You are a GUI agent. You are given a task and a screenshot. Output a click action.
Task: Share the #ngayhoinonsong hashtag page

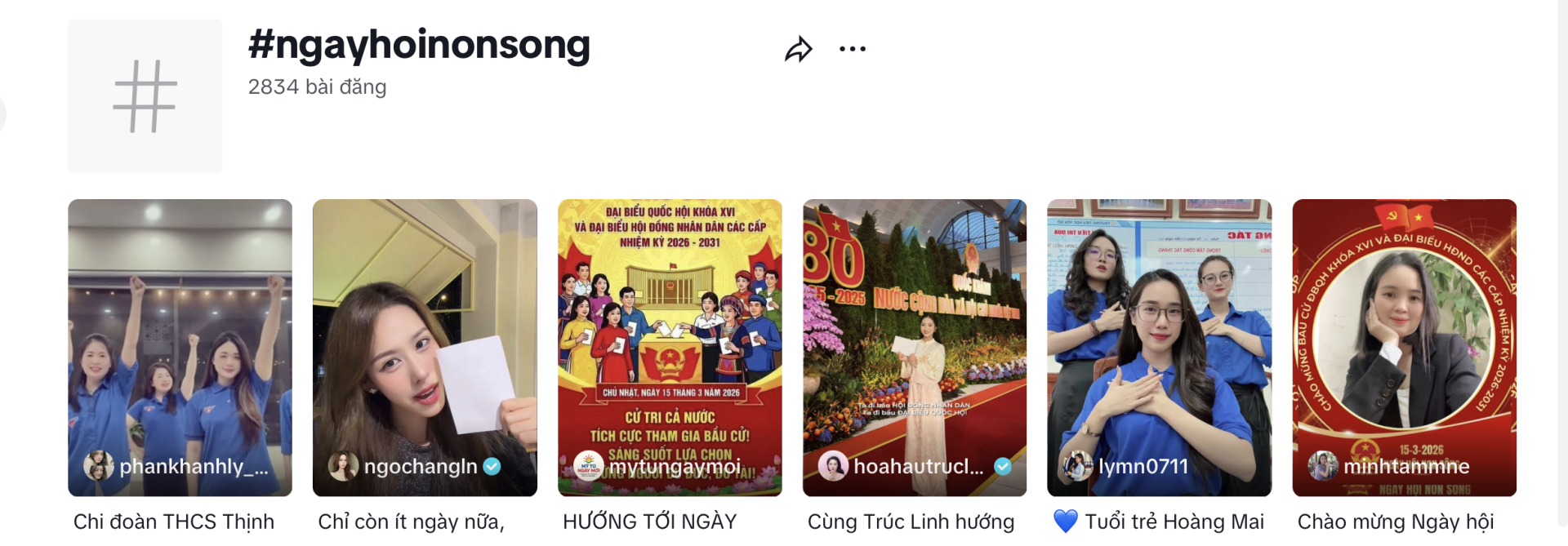798,50
